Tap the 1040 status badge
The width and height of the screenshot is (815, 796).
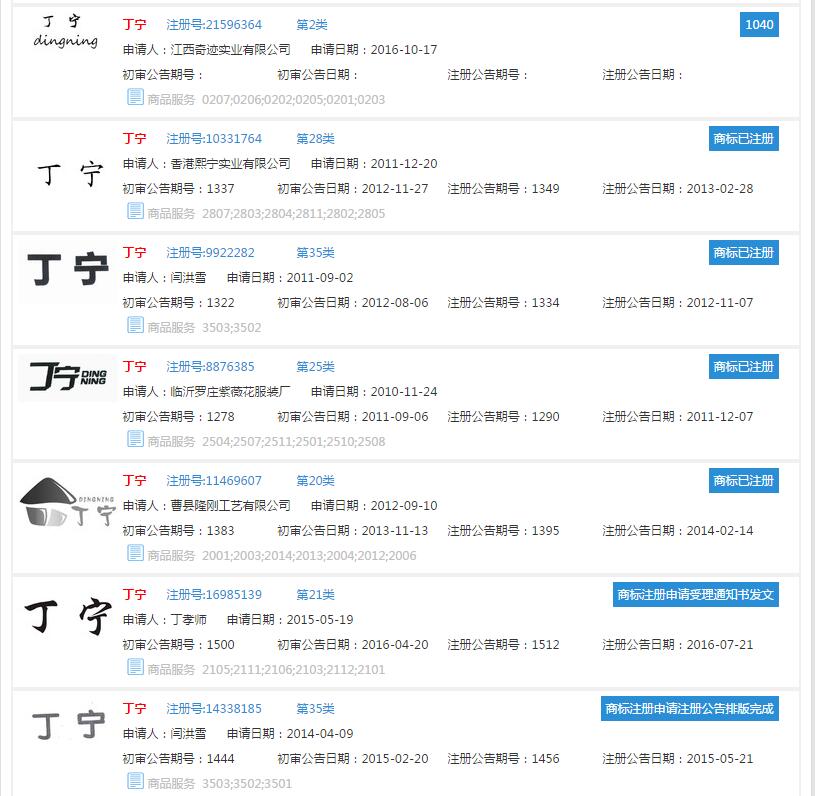point(759,25)
